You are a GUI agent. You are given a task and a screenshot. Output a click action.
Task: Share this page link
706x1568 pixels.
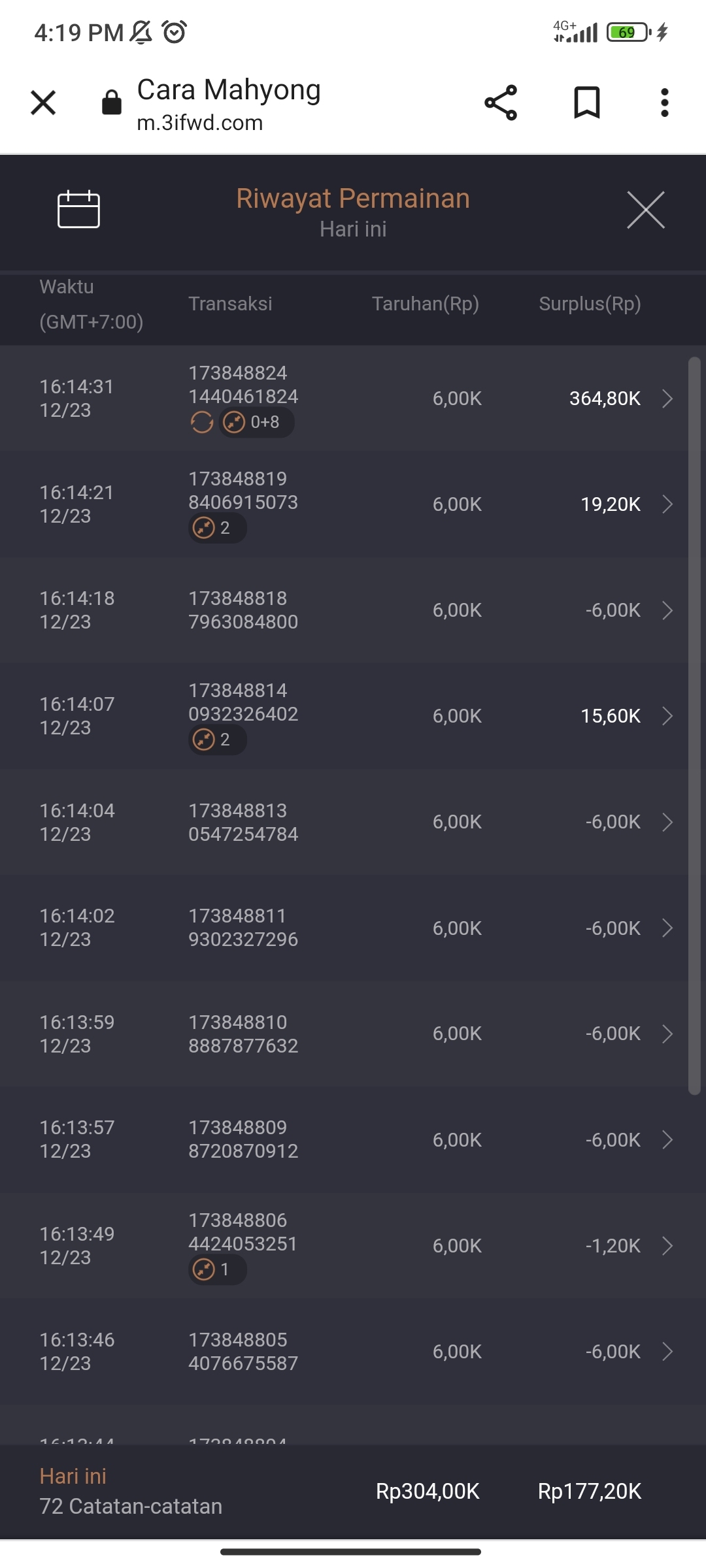point(501,103)
